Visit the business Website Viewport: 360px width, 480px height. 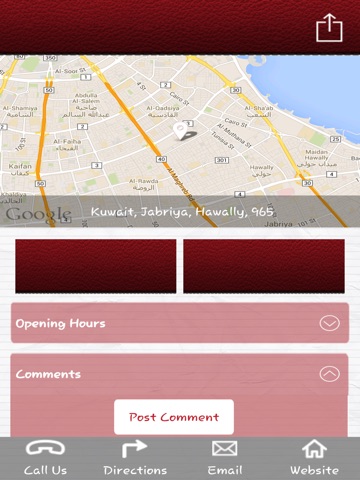[x=314, y=458]
